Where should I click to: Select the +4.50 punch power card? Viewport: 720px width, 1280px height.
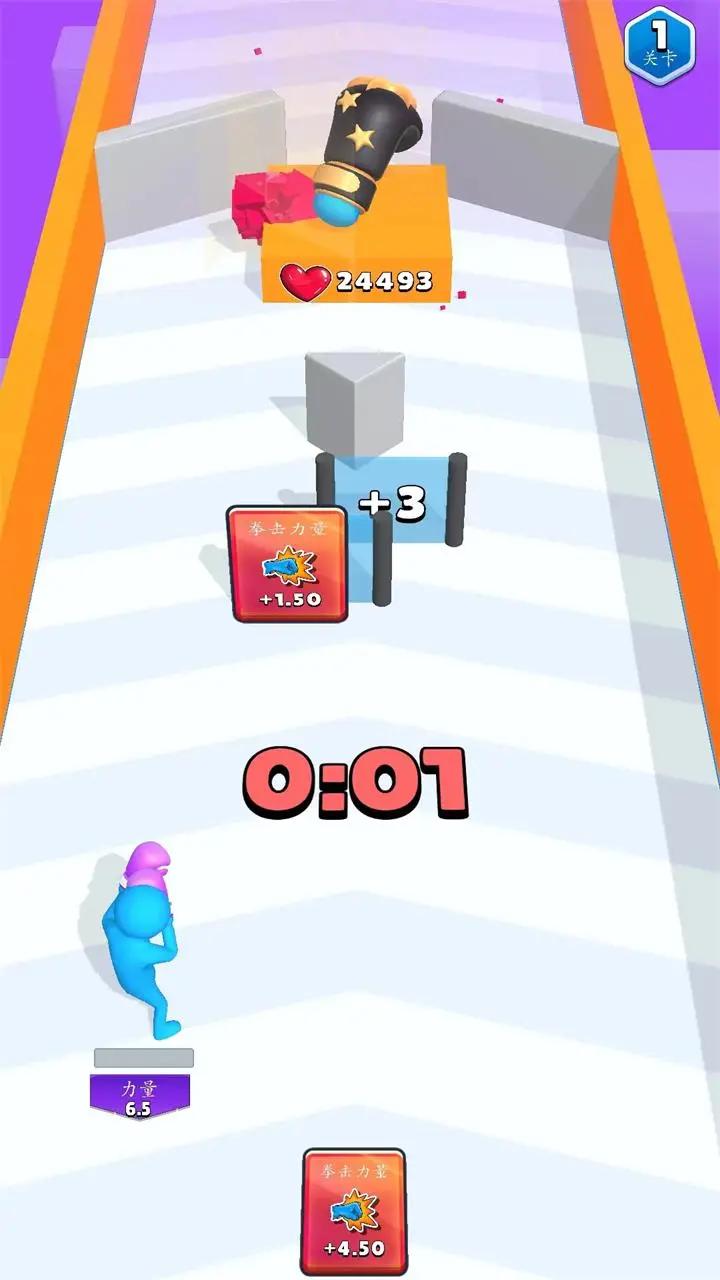coord(354,1211)
